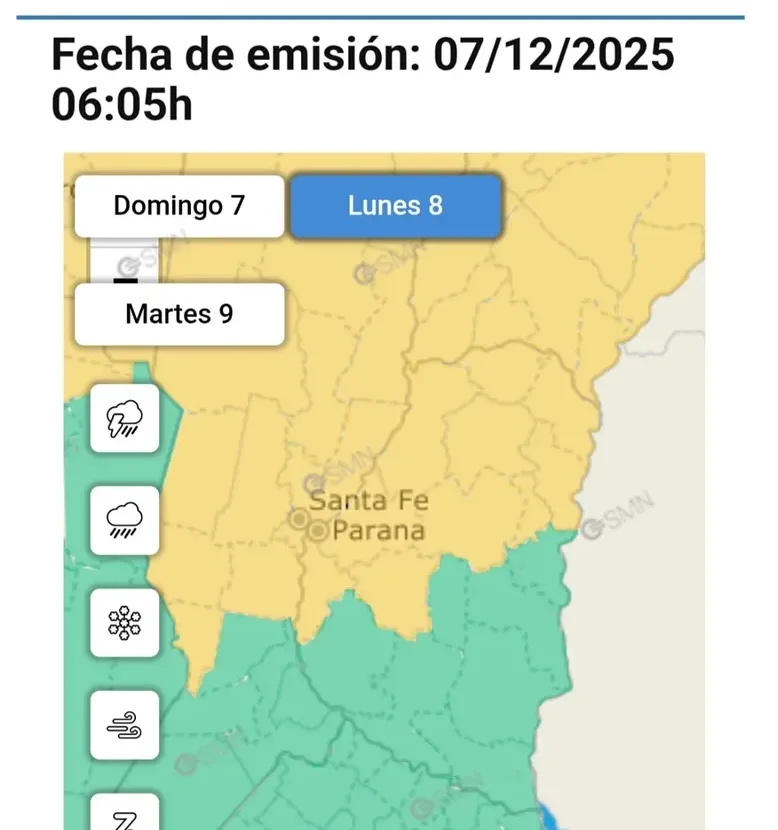Filter map by Zonda wind icon

pos(125,815)
